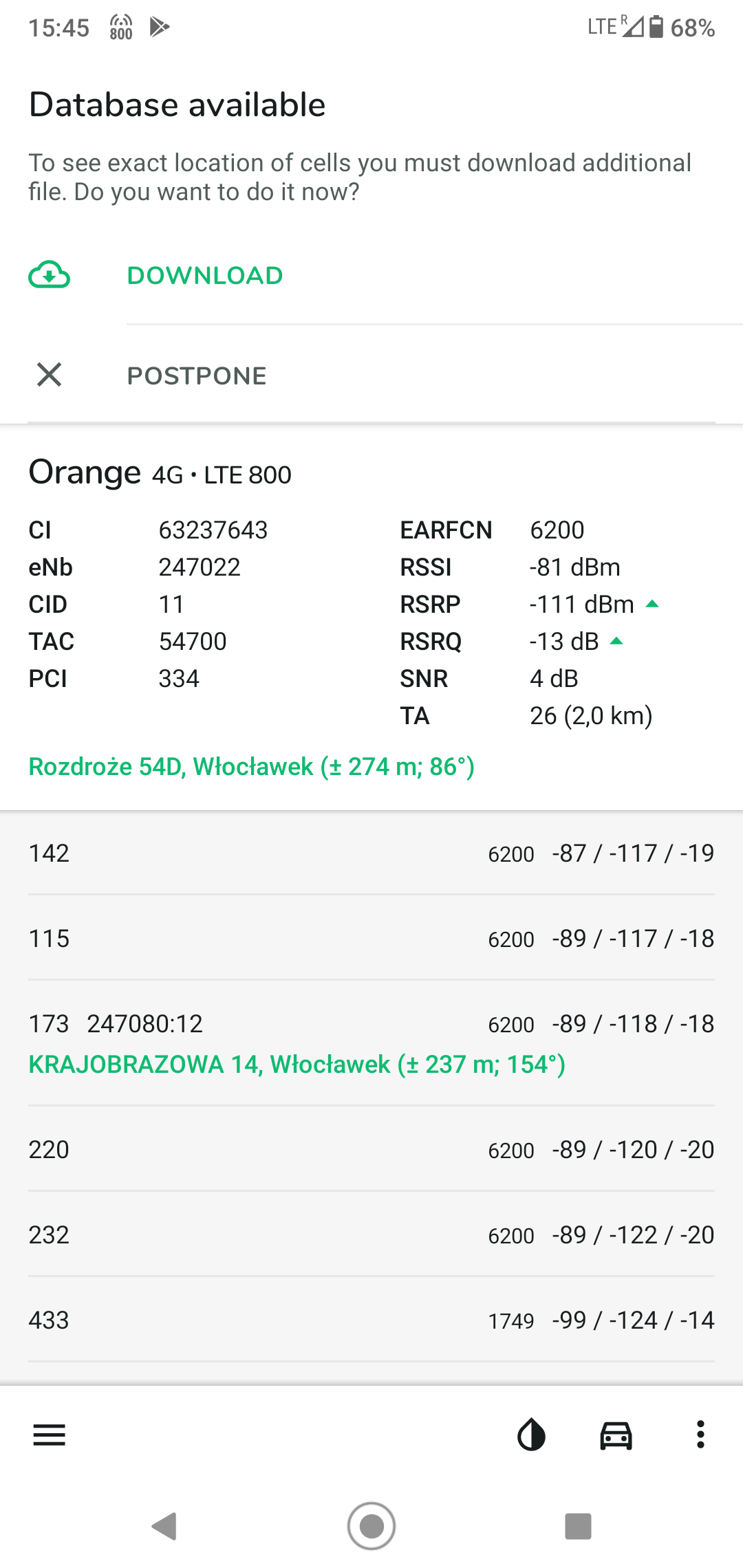Enable car driving mode icon
This screenshot has height=1568, width=743.
[616, 1435]
